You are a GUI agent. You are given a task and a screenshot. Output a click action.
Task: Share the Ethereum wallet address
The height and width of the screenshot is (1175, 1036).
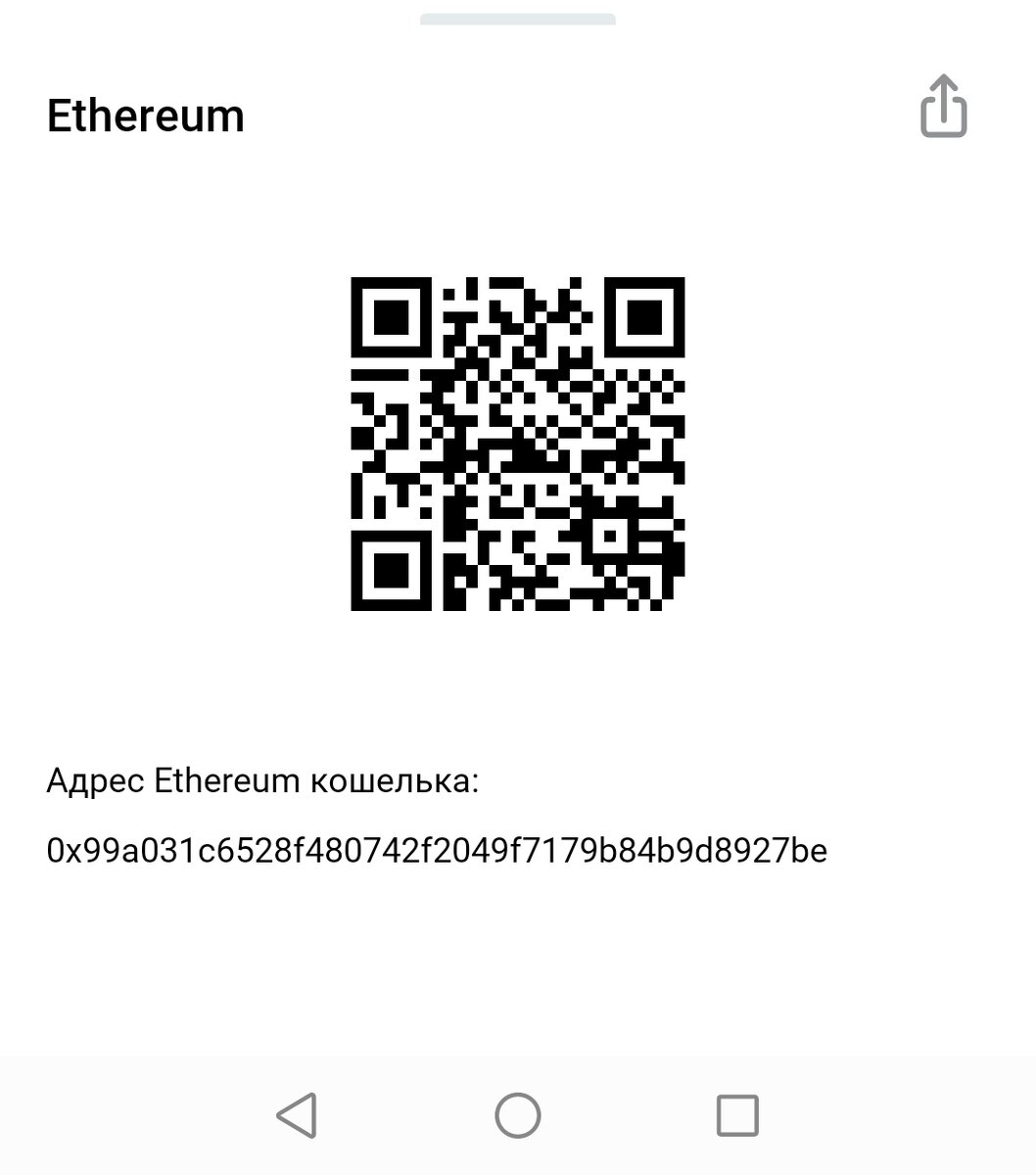click(x=943, y=106)
